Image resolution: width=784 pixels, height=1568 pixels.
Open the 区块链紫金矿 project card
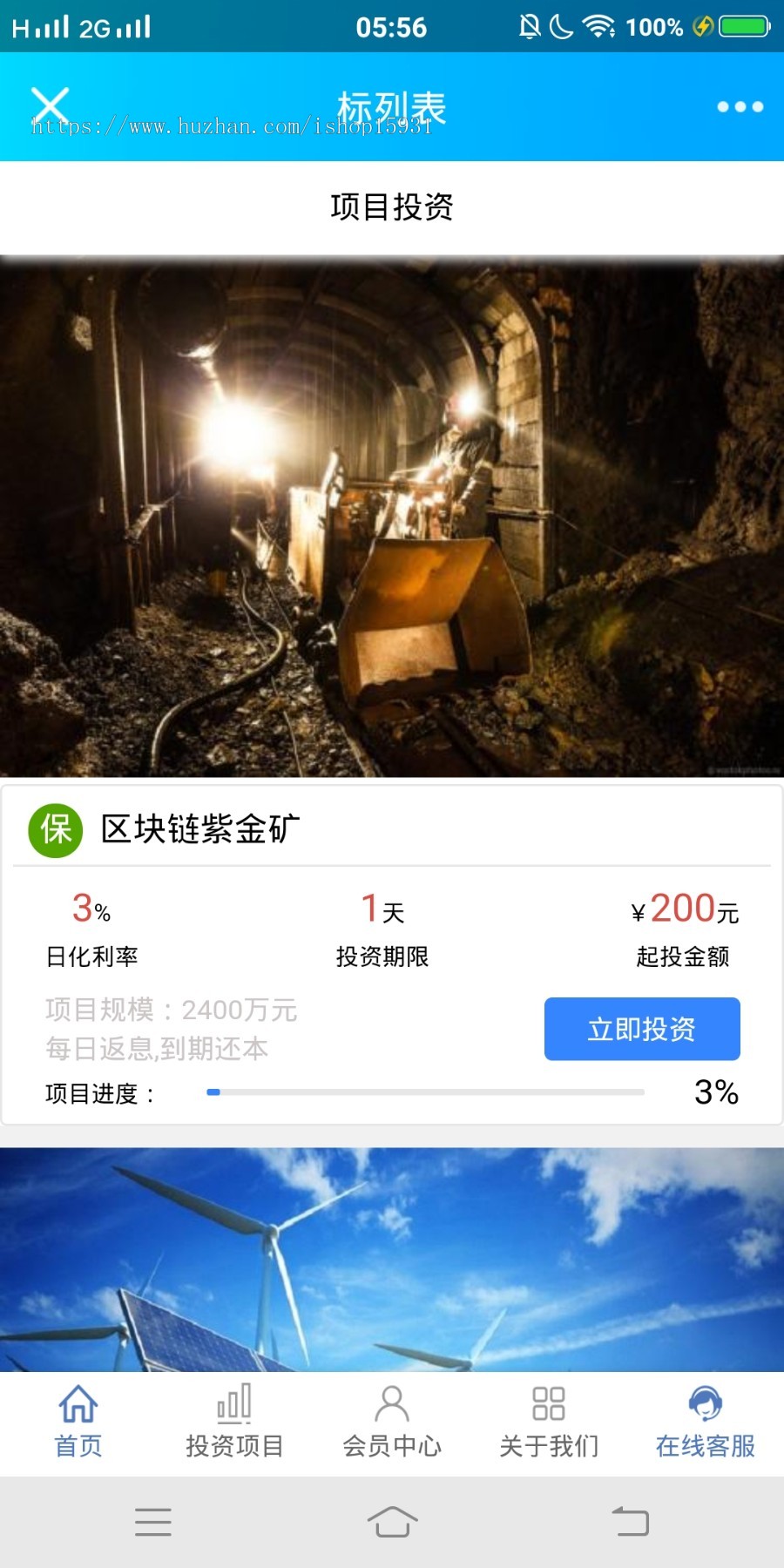pos(200,828)
